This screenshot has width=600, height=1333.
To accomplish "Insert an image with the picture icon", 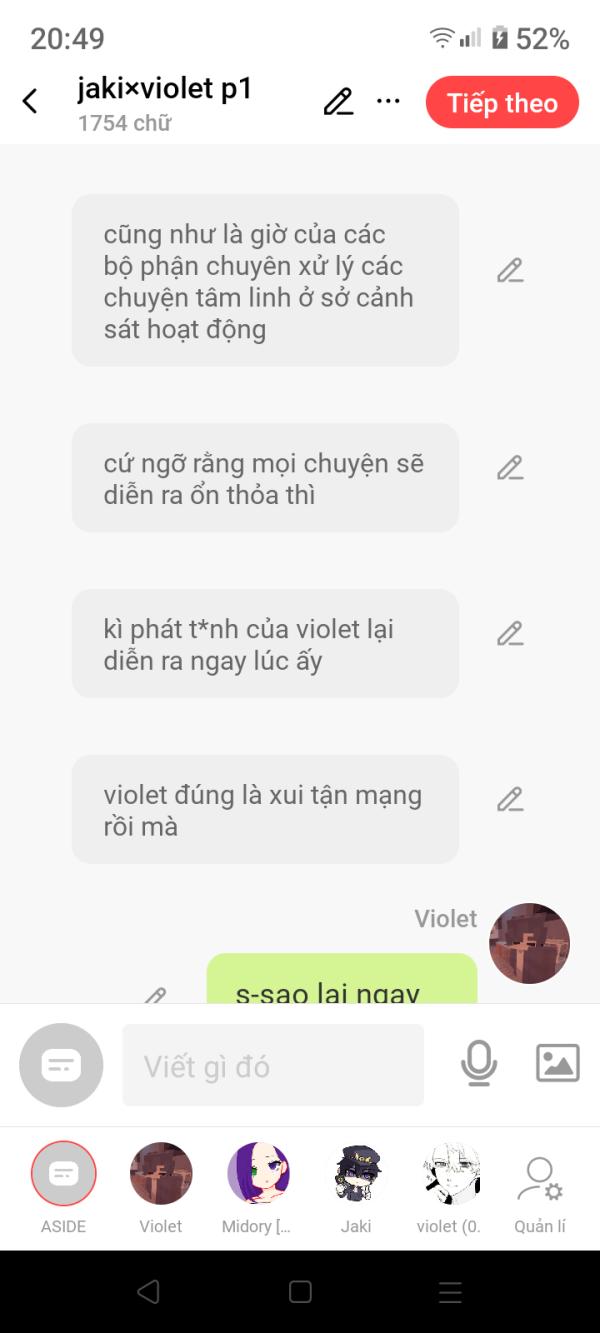I will click(557, 1063).
